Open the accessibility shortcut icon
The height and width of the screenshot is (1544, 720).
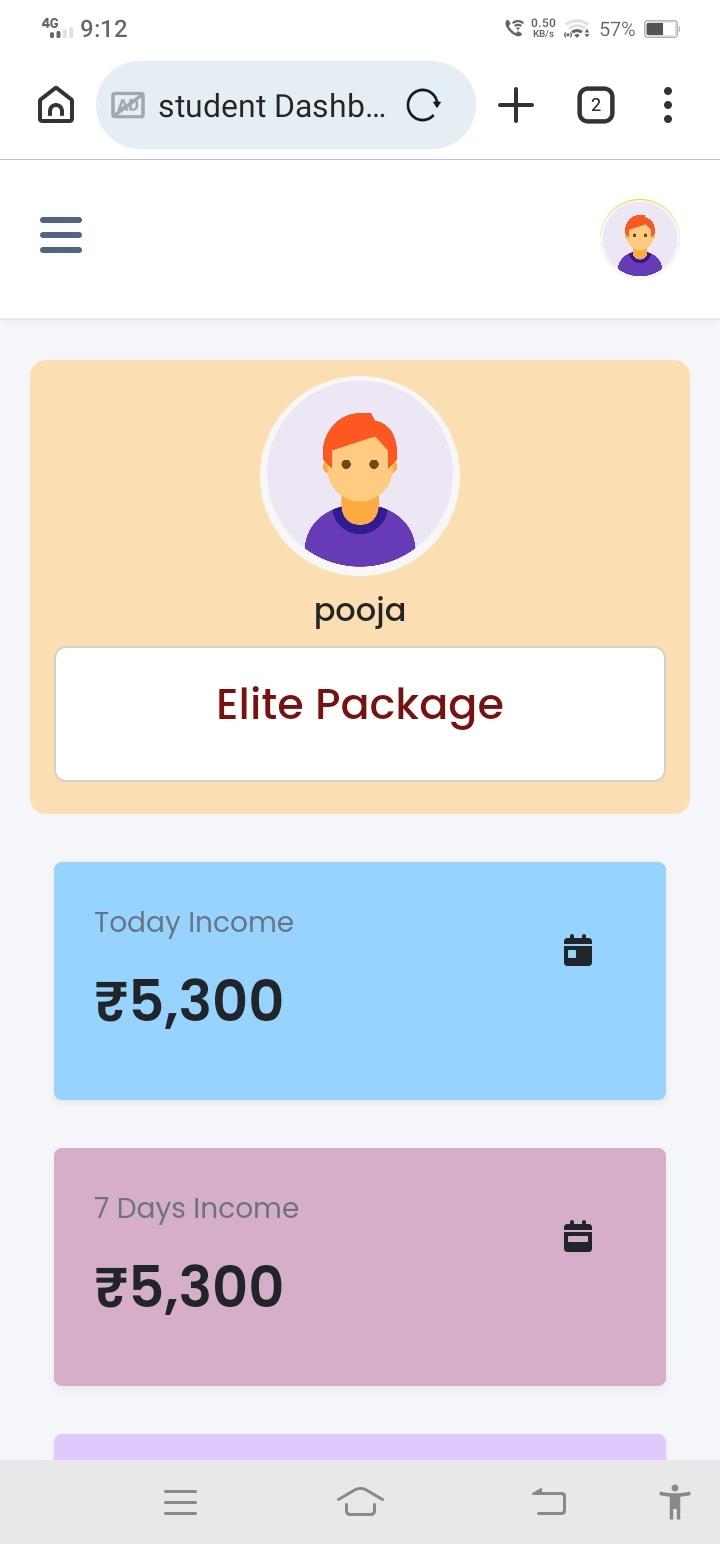pos(675,1501)
